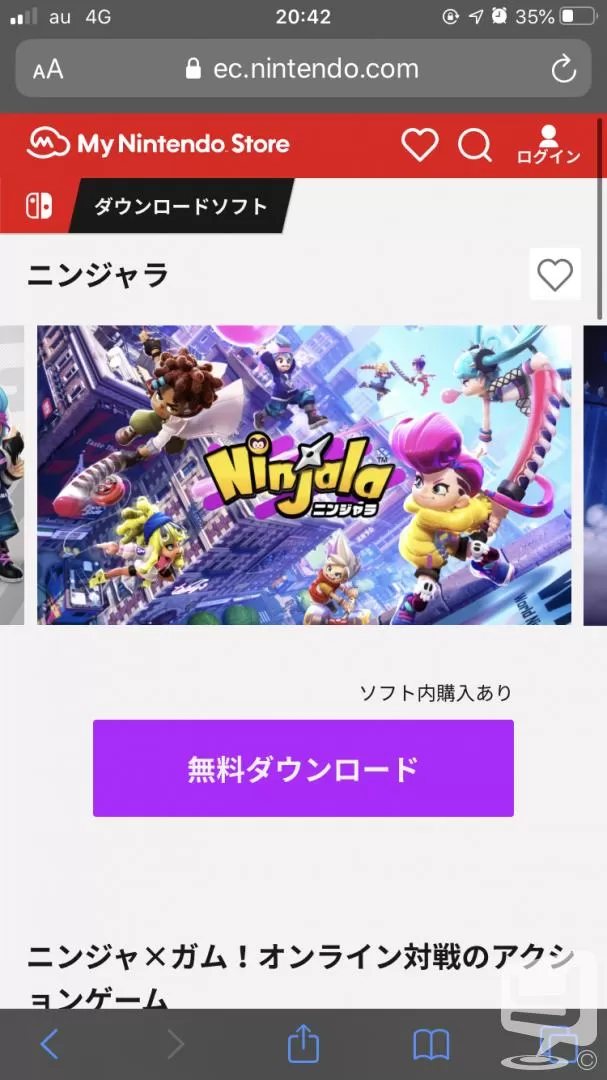Open Safari bookmarks
This screenshot has width=607, height=1080.
[431, 1045]
